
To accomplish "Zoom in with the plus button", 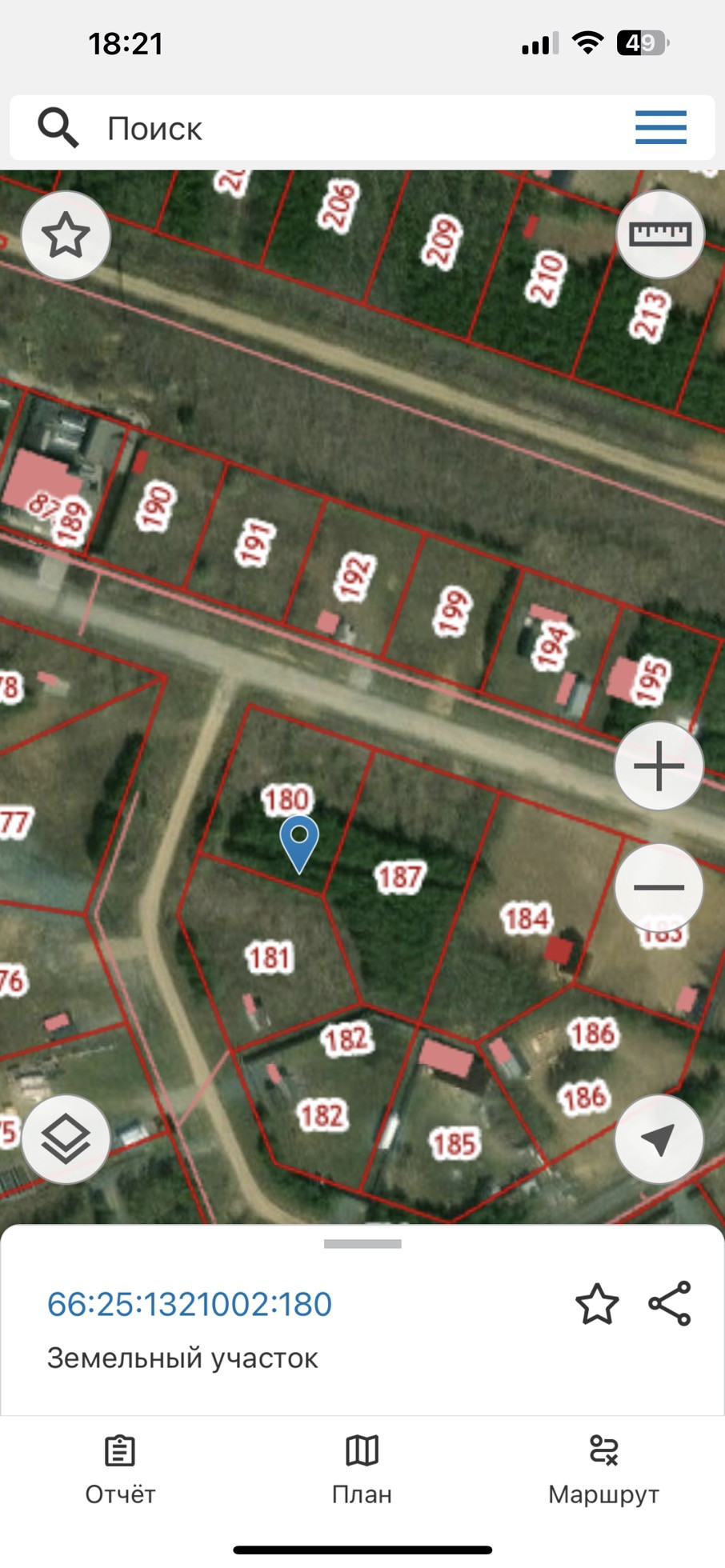I will click(x=659, y=766).
